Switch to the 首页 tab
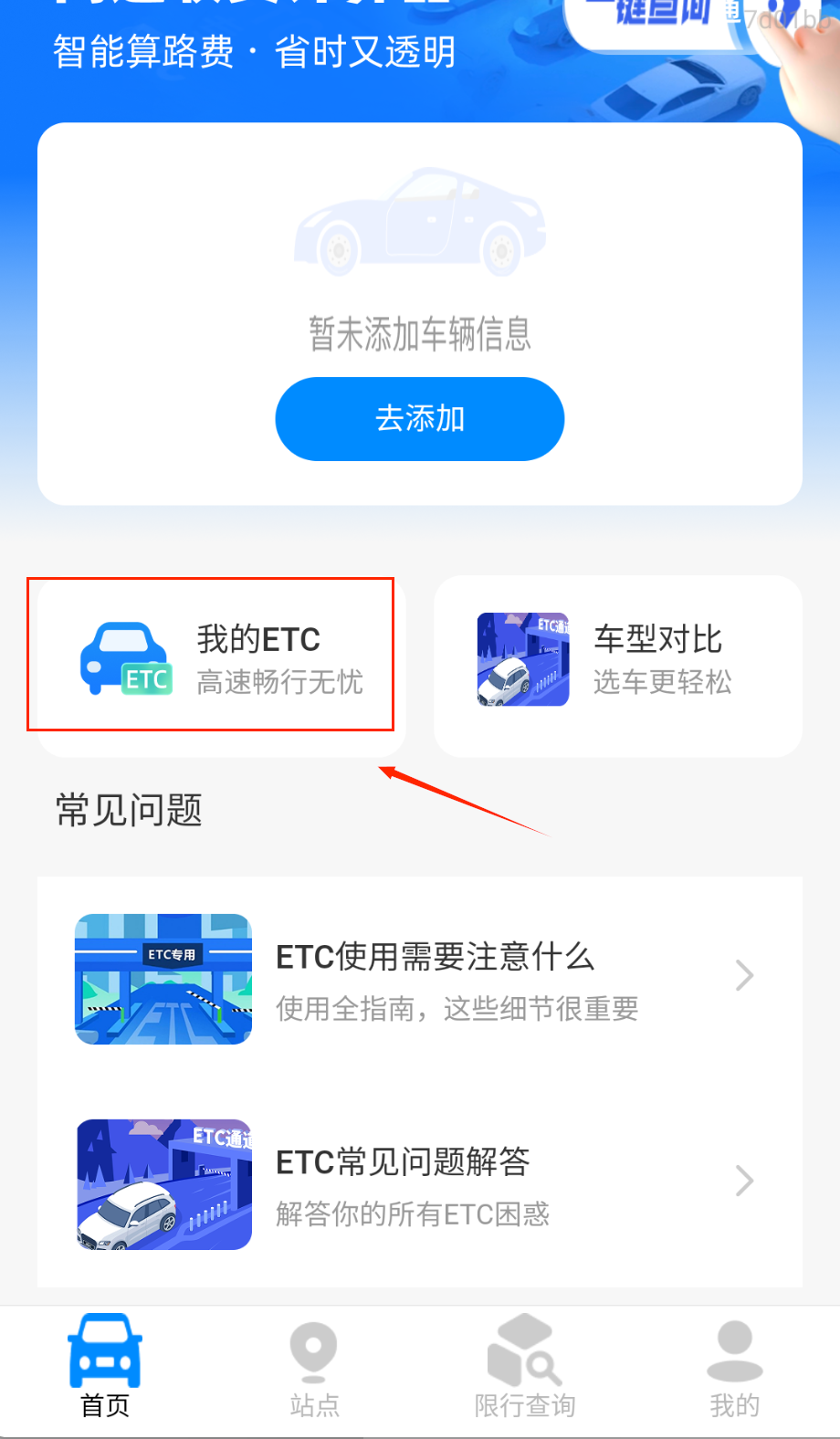Image resolution: width=840 pixels, height=1439 pixels. tap(105, 1367)
